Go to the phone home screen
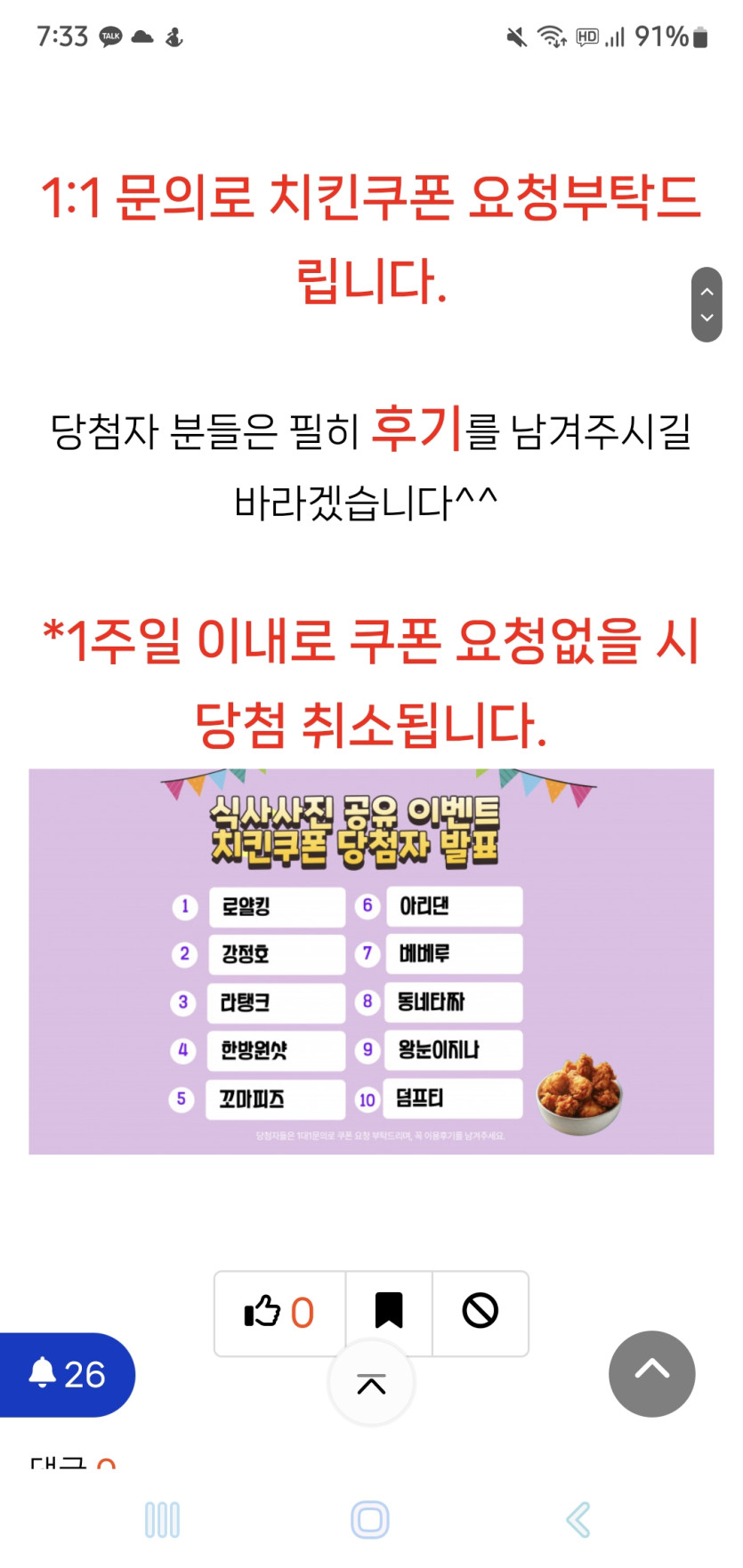 pyautogui.click(x=370, y=1520)
